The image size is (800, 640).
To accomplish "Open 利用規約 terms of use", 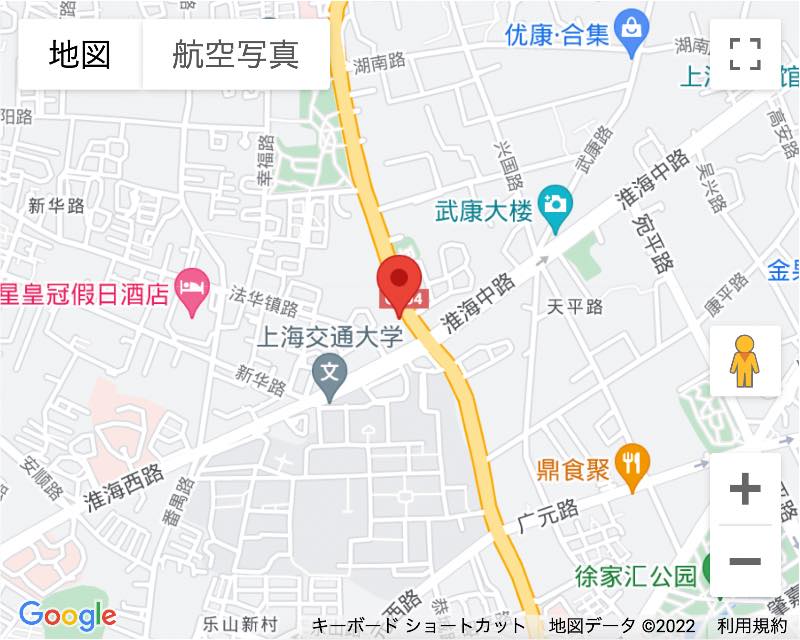I will [x=752, y=626].
